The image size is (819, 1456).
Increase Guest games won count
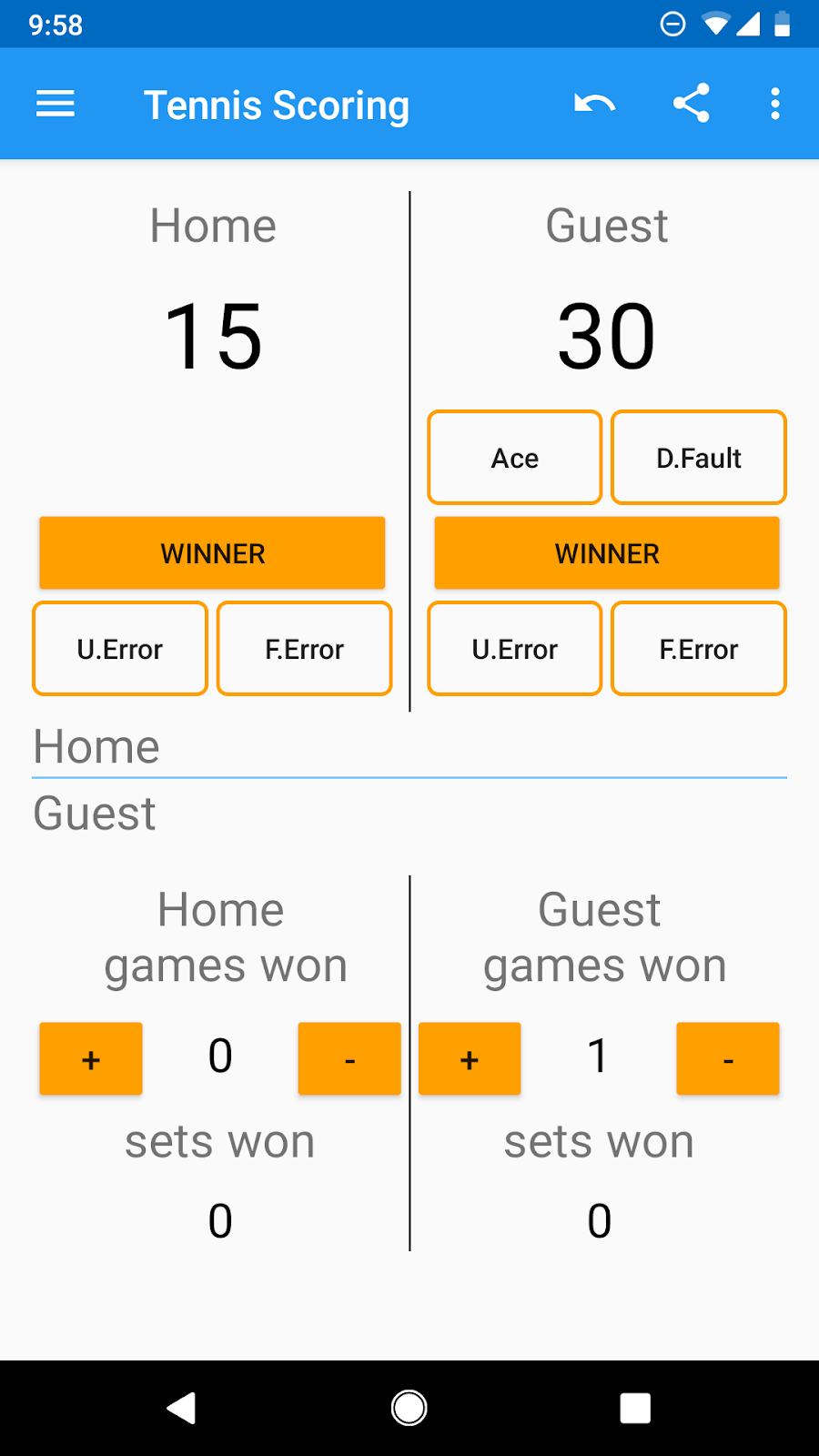coord(470,1058)
